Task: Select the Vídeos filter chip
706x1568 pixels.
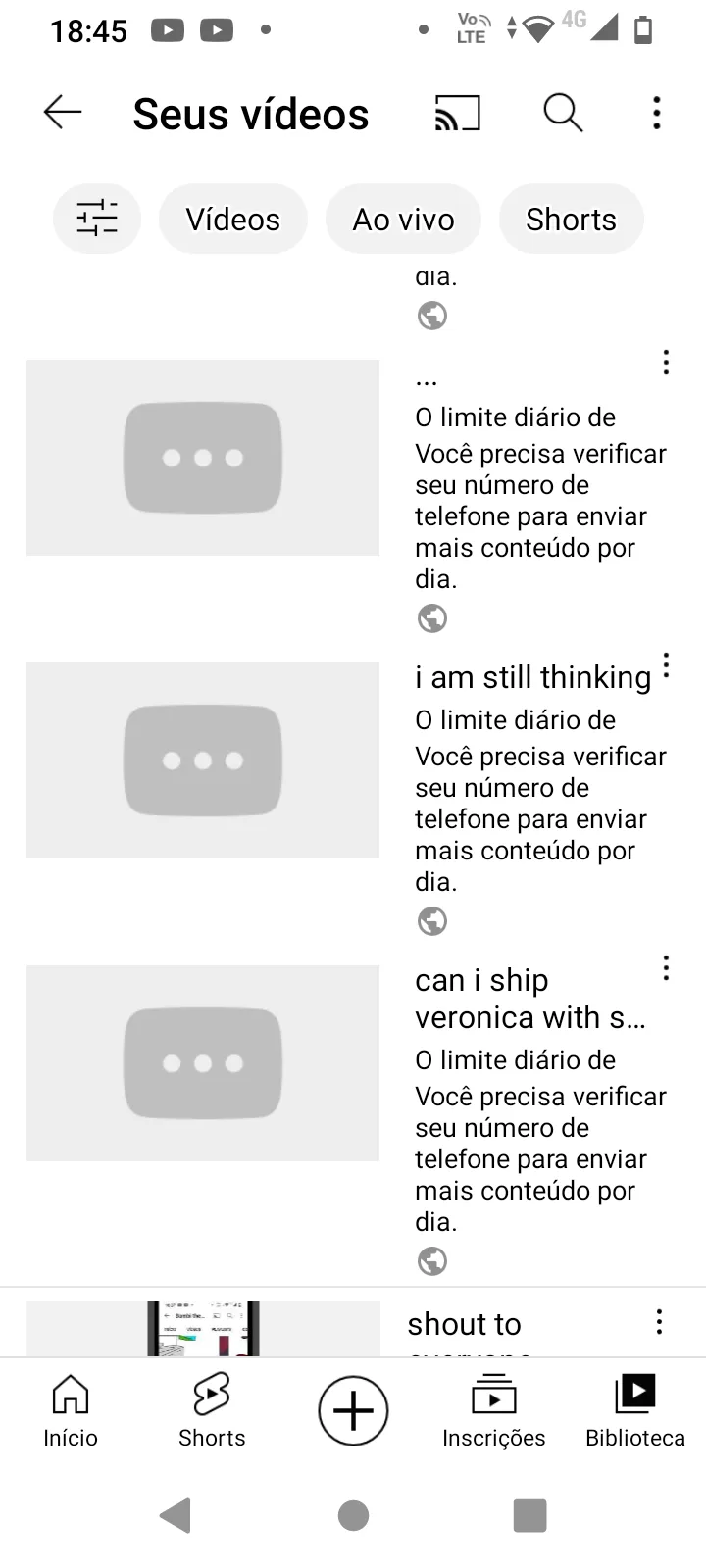Action: [233, 218]
